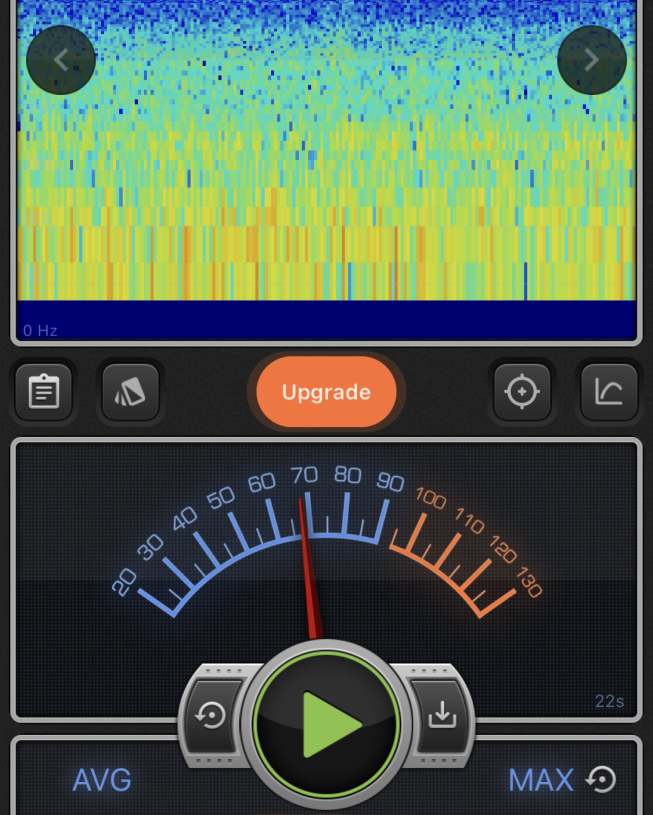The width and height of the screenshot is (653, 815).
Task: Open the graph curve icon
Action: point(608,392)
